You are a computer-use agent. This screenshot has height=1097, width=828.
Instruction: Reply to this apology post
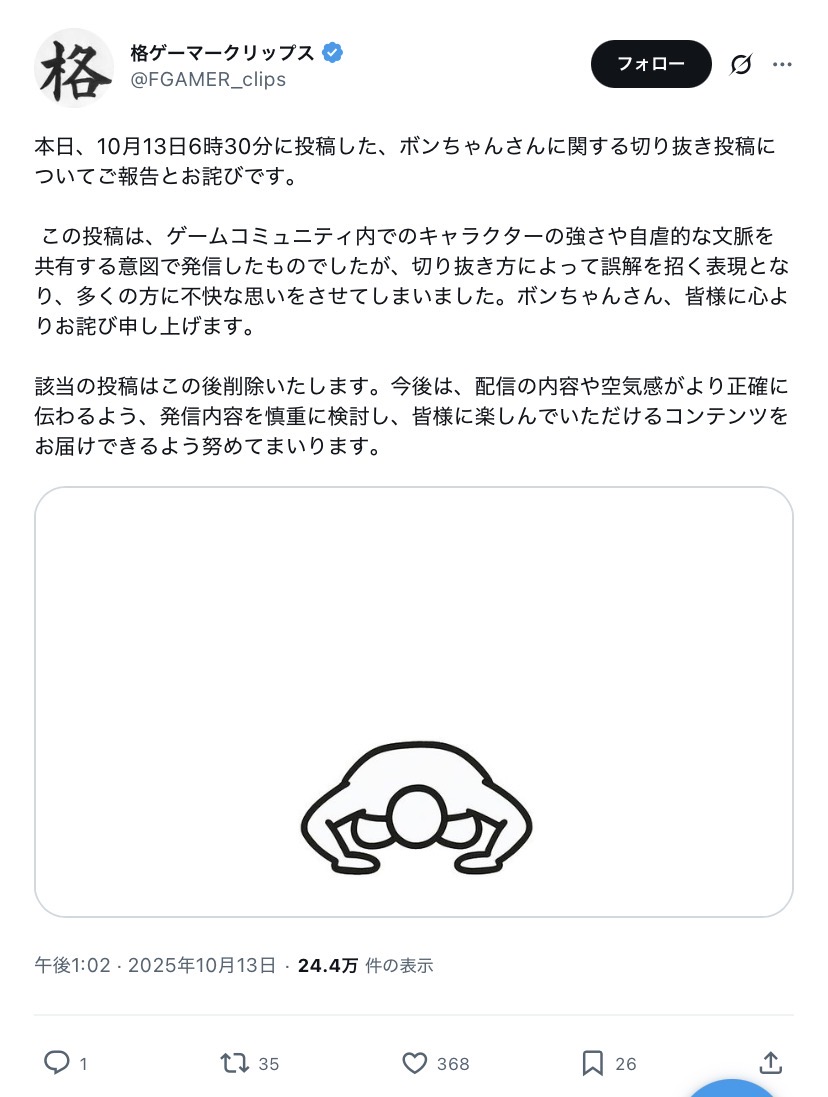[57, 1063]
